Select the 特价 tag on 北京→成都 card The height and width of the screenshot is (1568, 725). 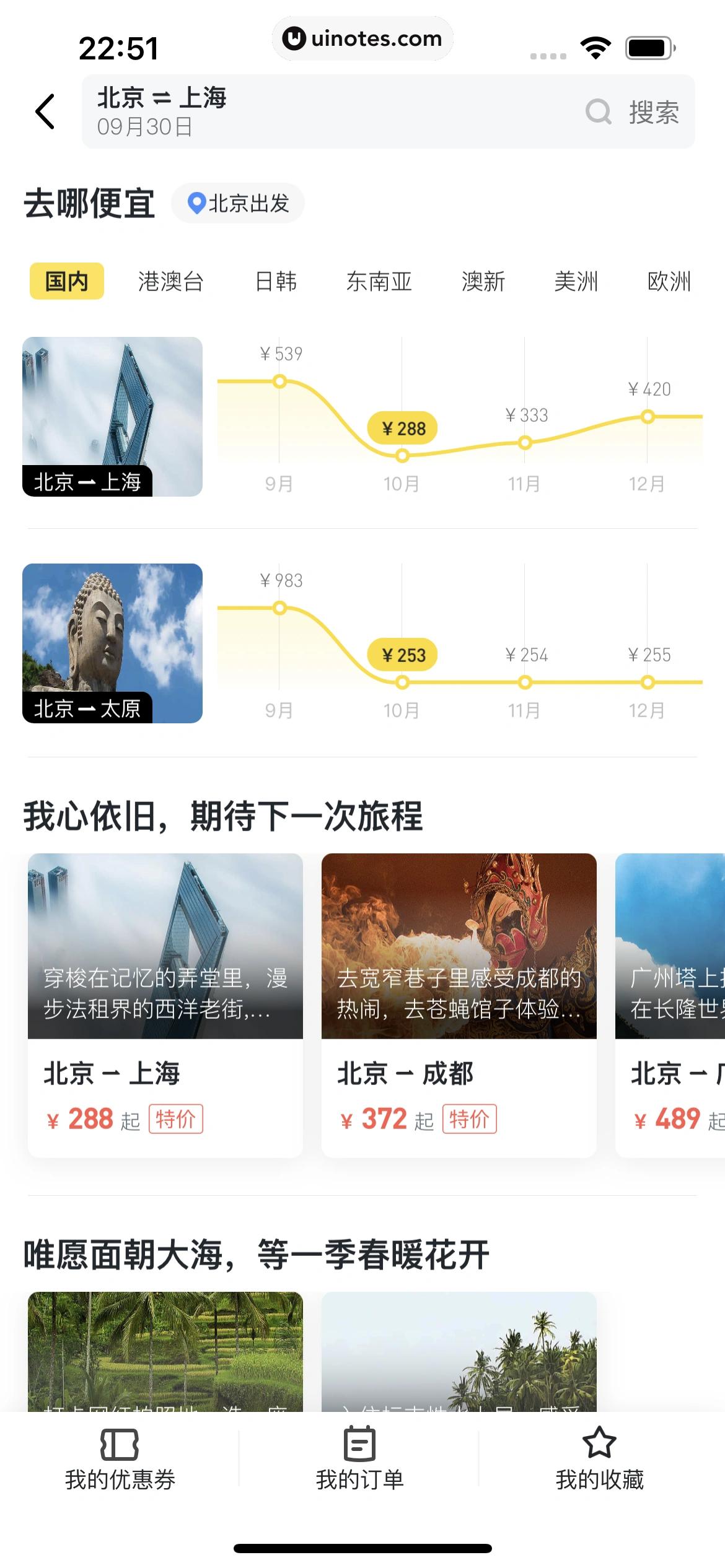471,1118
